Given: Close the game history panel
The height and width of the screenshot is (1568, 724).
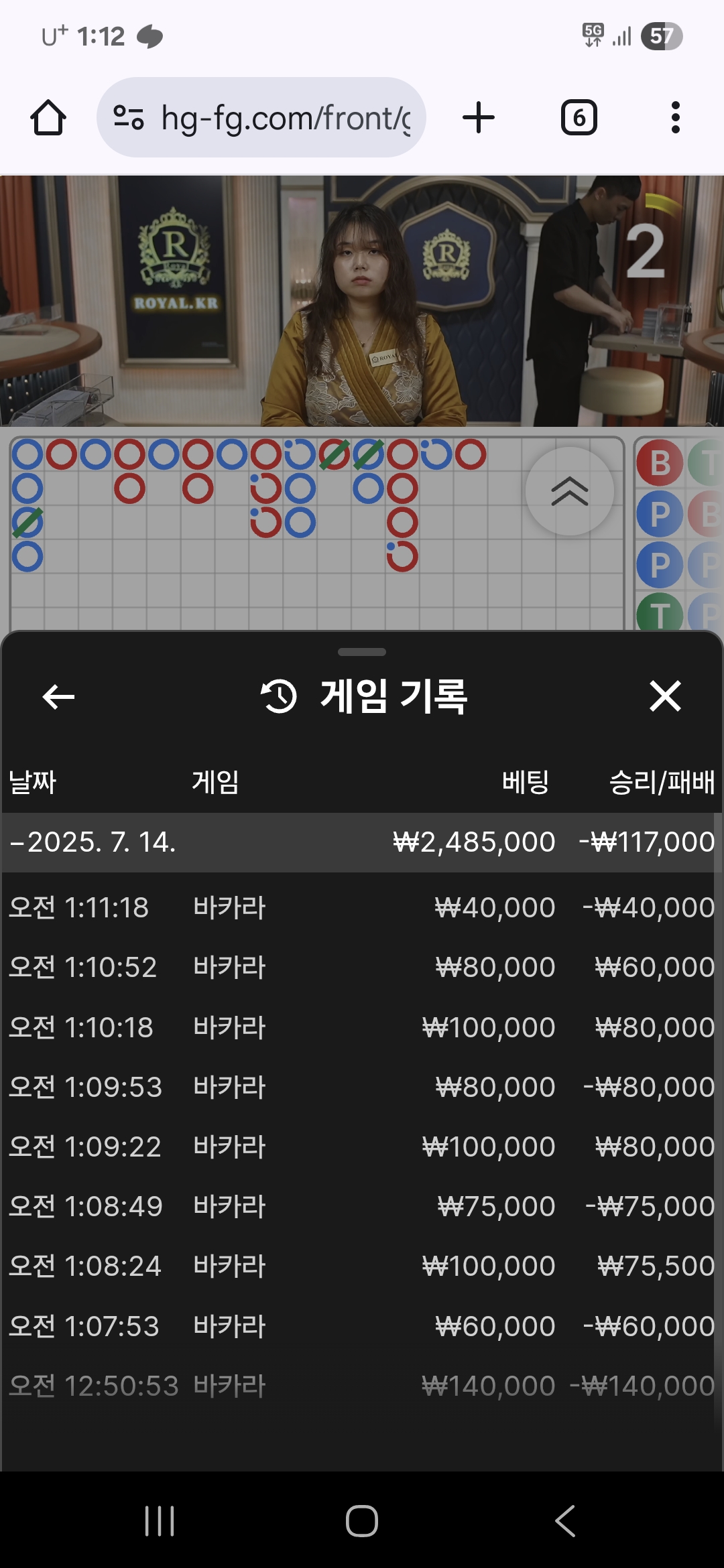Looking at the screenshot, I should click(x=665, y=696).
